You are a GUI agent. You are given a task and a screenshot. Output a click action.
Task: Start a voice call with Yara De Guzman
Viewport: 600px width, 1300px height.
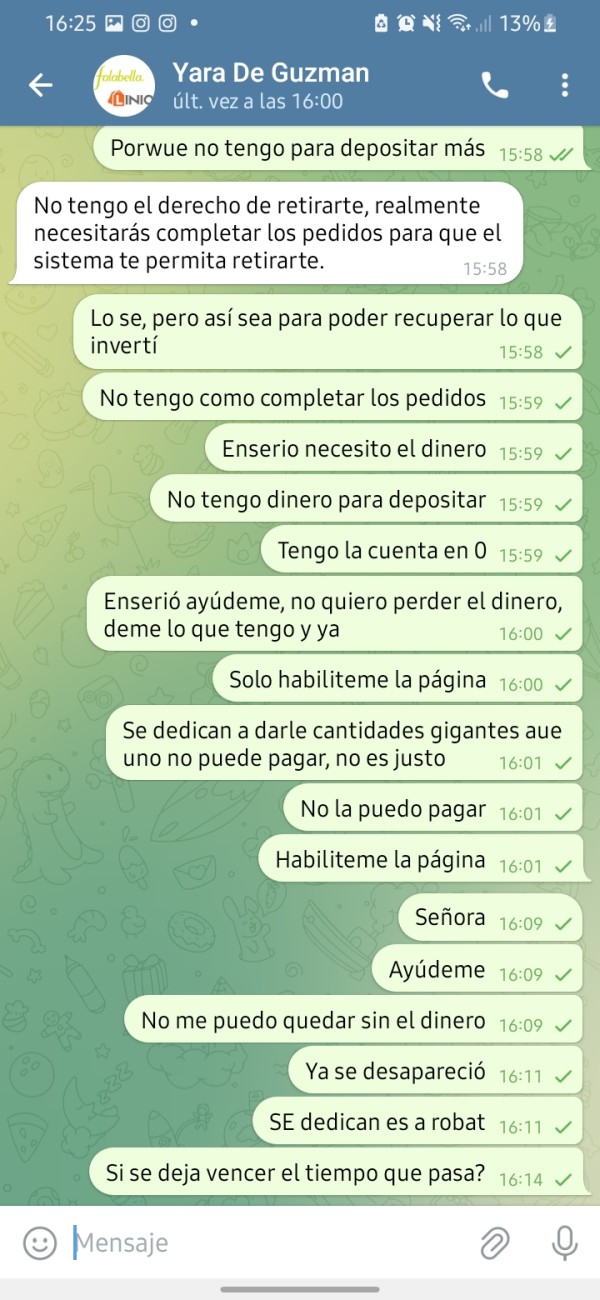(494, 85)
